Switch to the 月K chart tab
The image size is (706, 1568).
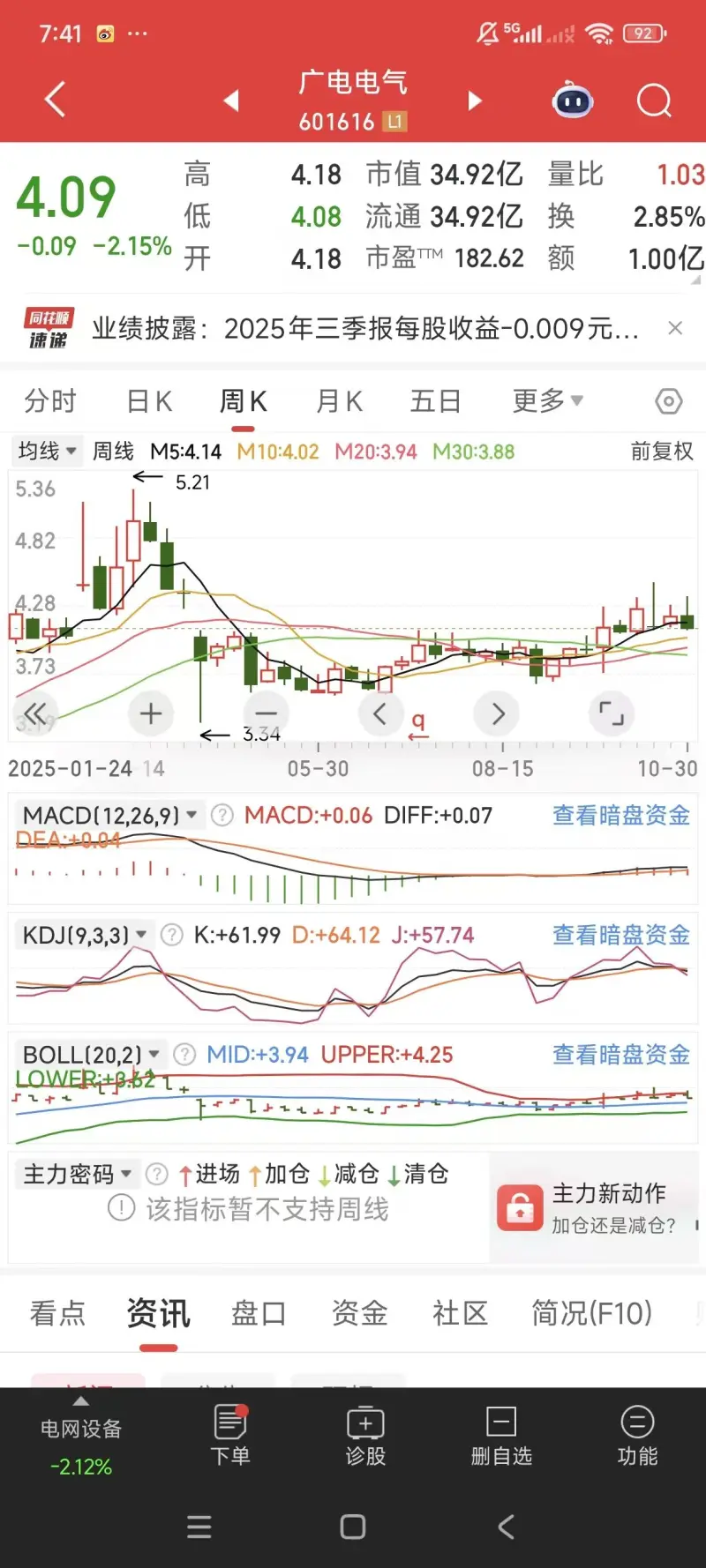[x=340, y=401]
